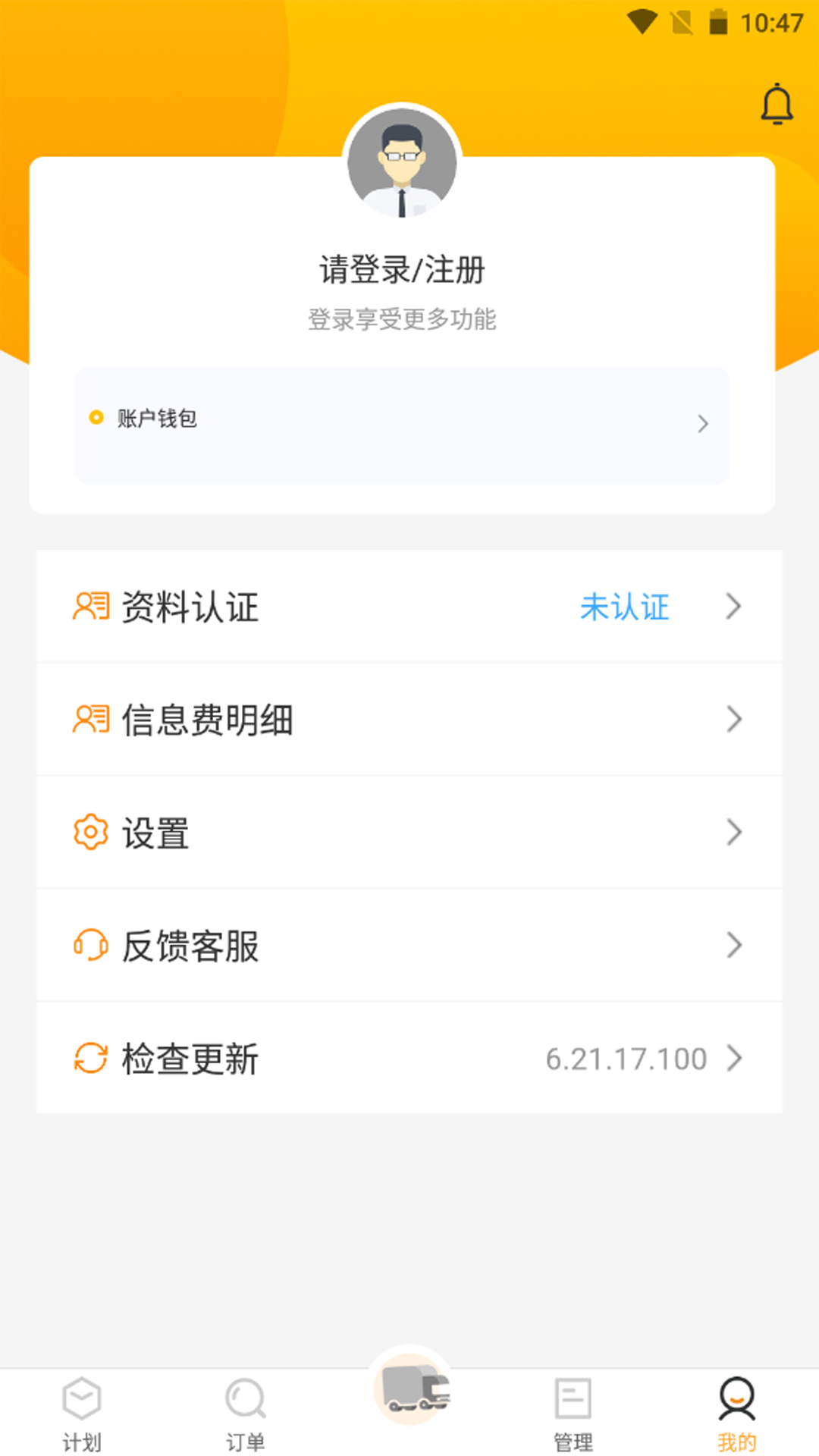Expand the 设置 row chevron

(733, 832)
